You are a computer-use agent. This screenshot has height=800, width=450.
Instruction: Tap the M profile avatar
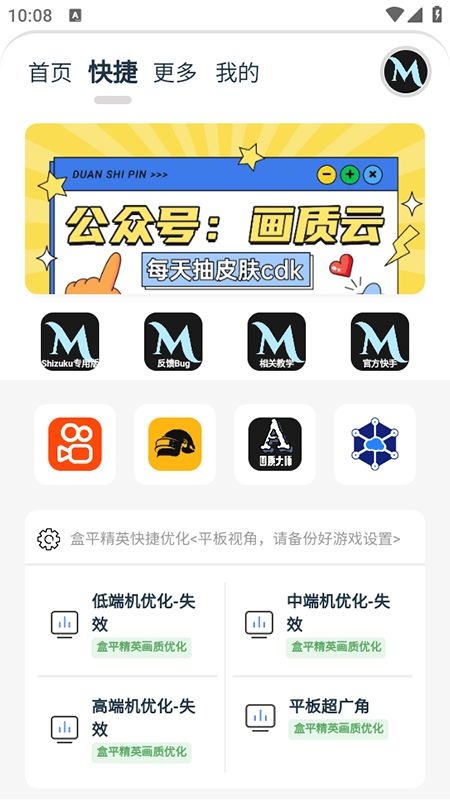(x=406, y=72)
